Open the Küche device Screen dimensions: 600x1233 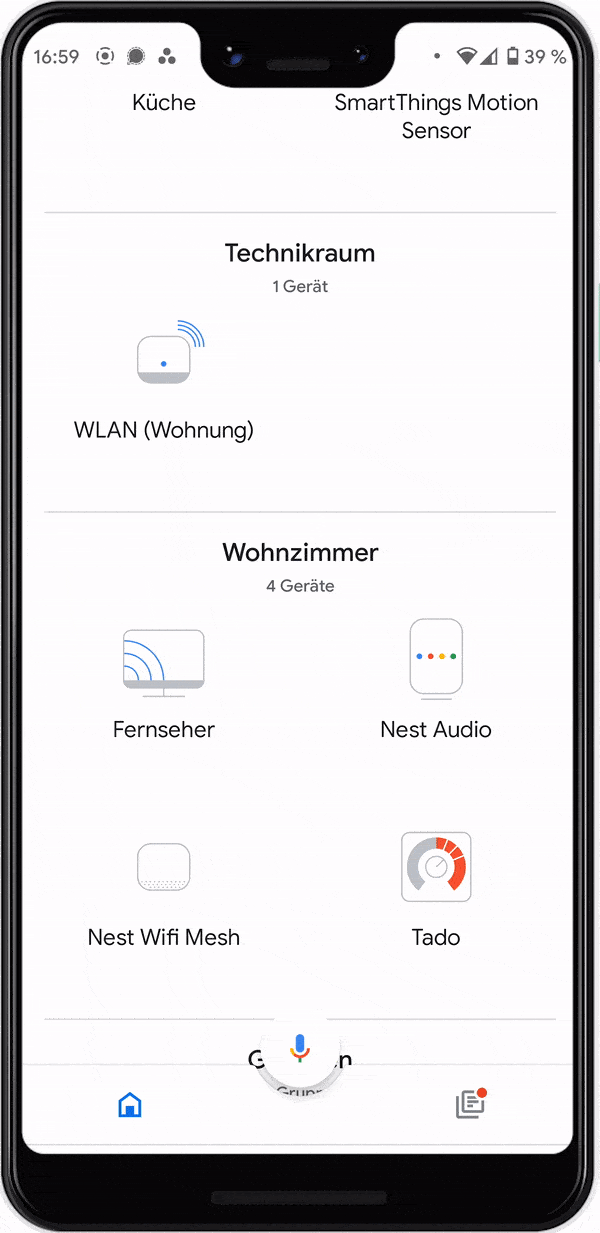164,102
